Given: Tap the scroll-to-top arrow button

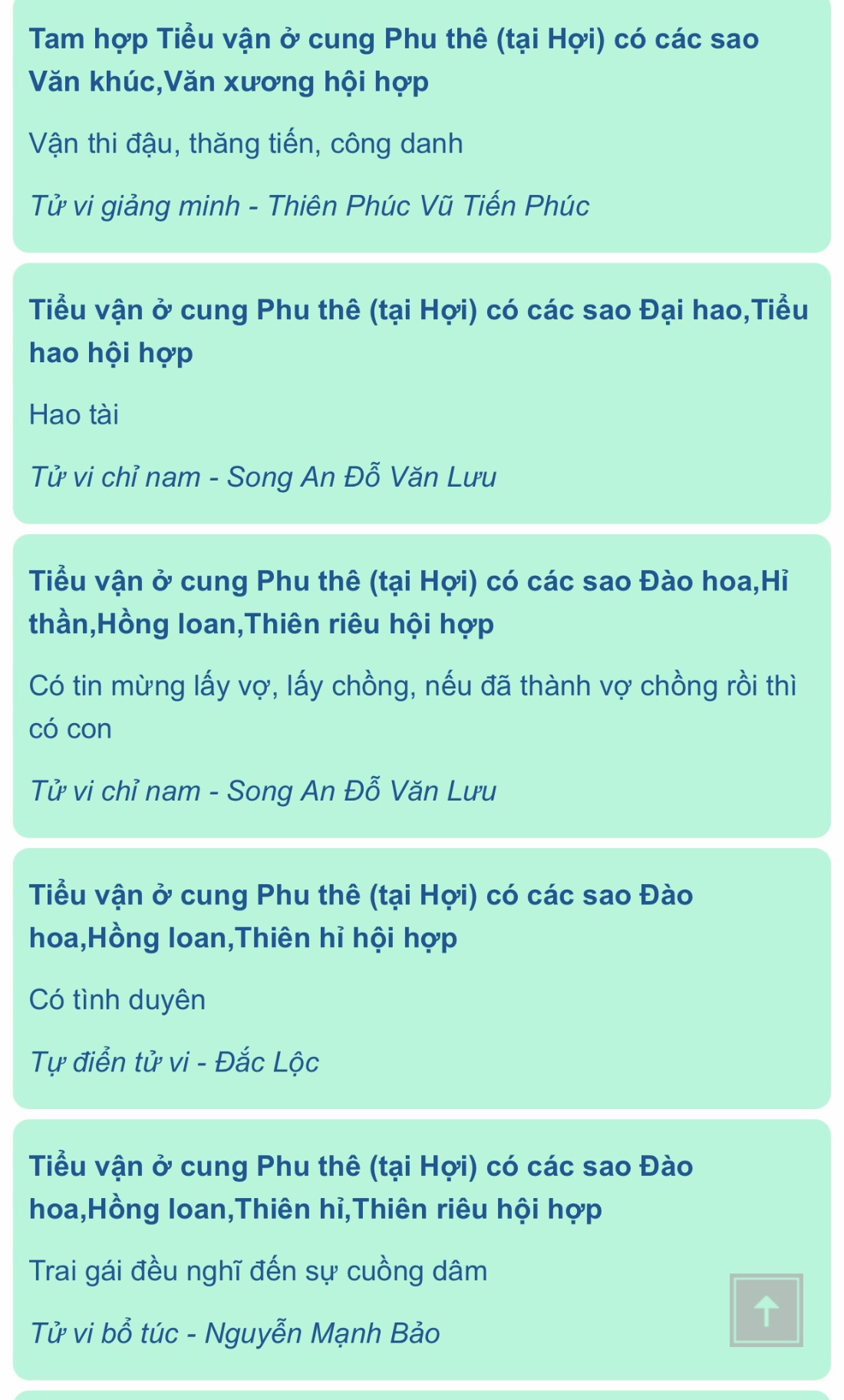Looking at the screenshot, I should coord(766,1310).
